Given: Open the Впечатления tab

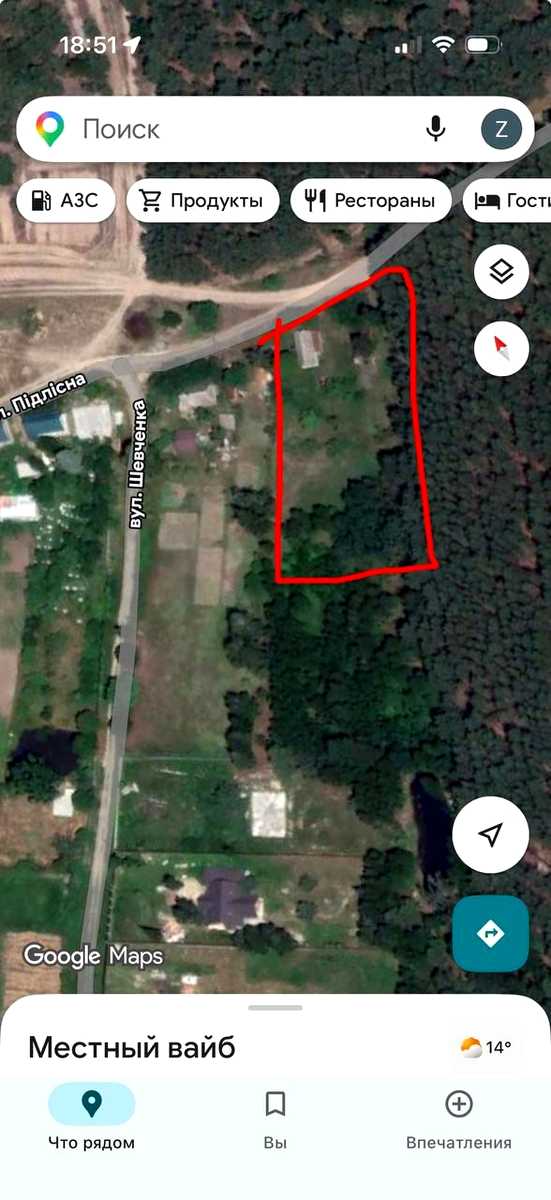Looking at the screenshot, I should tap(459, 1120).
